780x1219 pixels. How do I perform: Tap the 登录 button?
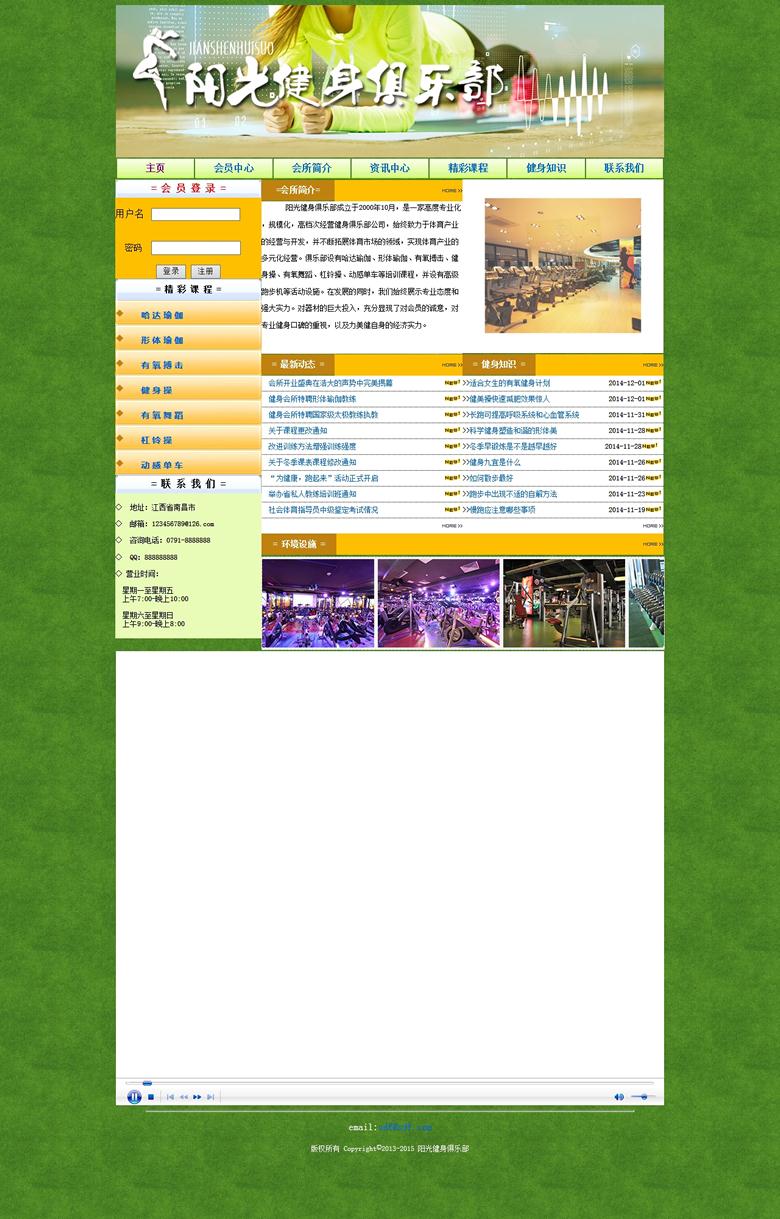[x=171, y=271]
